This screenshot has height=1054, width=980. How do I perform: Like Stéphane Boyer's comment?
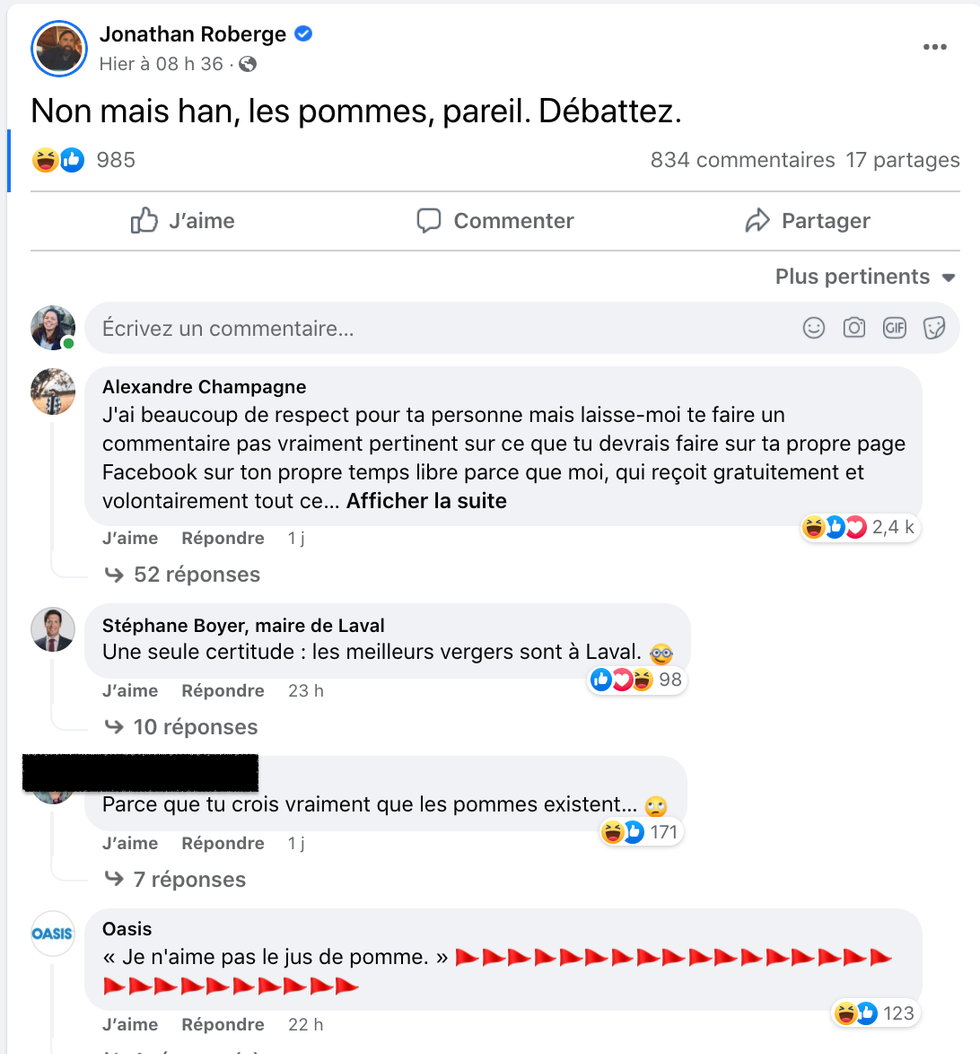[130, 691]
